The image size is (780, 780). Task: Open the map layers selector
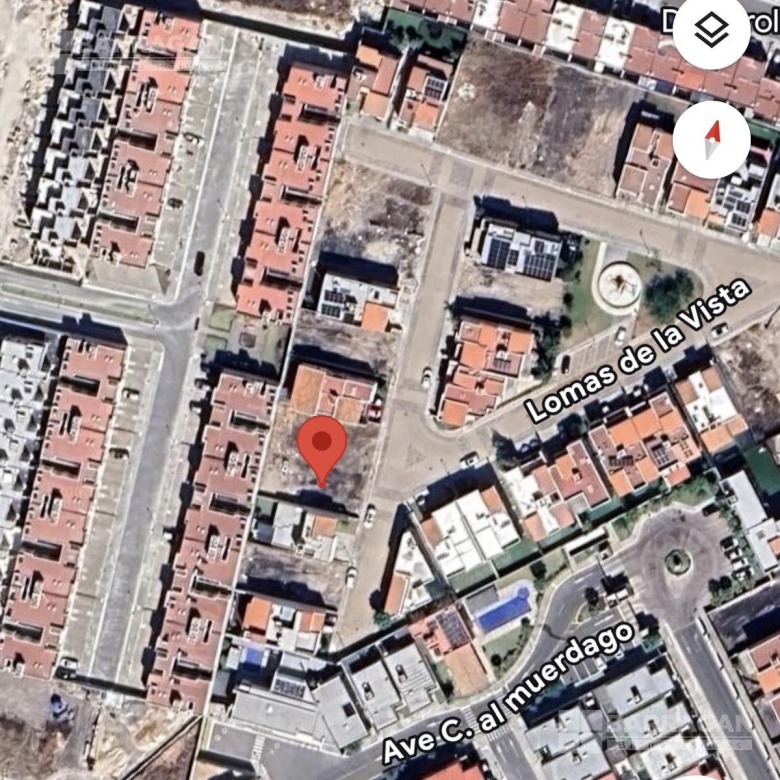[711, 31]
